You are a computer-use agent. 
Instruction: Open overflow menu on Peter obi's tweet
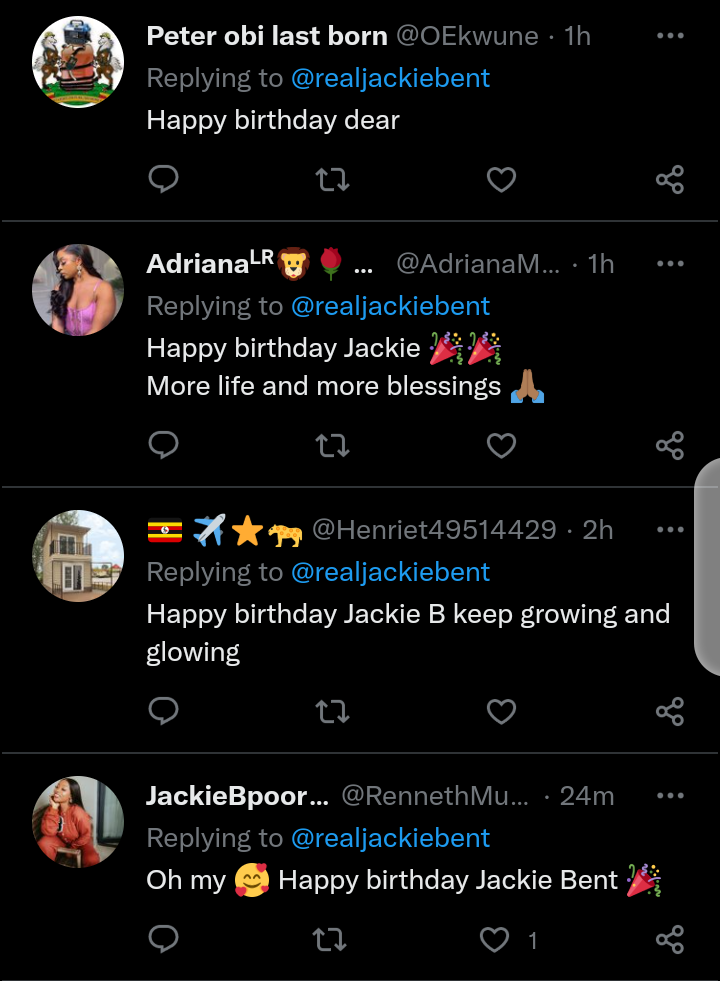(669, 36)
